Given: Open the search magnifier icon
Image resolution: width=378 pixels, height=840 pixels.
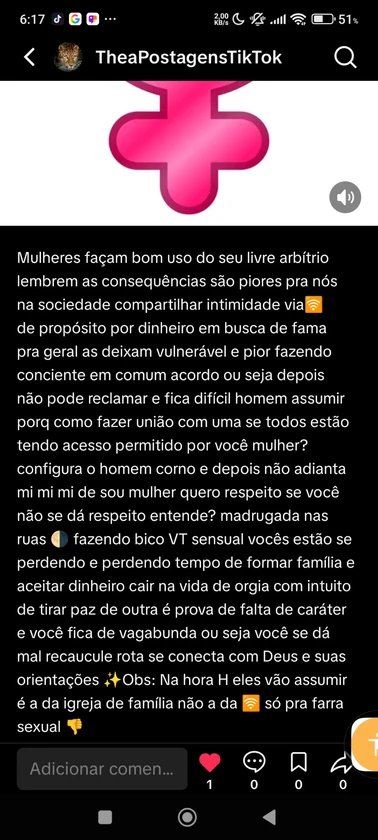Looking at the screenshot, I should 345,57.
